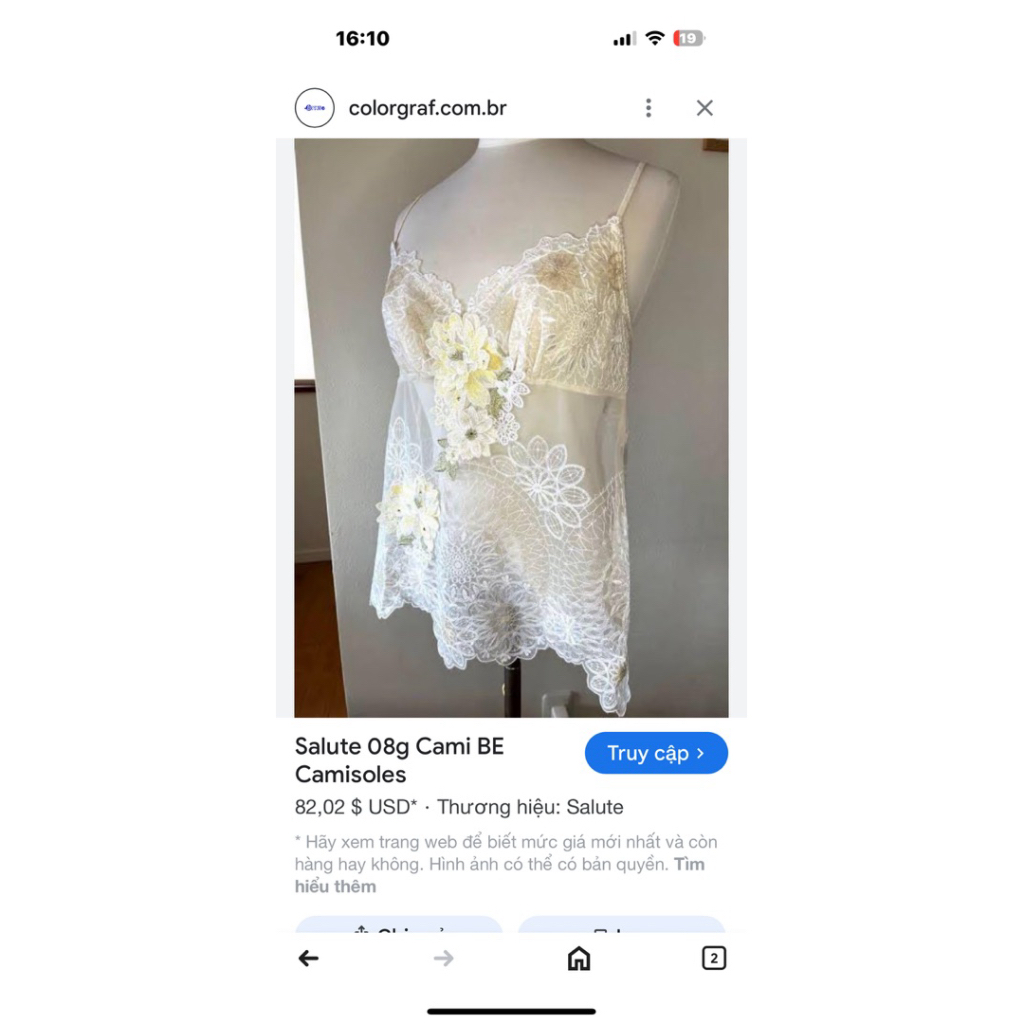Open the three-dot overflow menu

(648, 108)
